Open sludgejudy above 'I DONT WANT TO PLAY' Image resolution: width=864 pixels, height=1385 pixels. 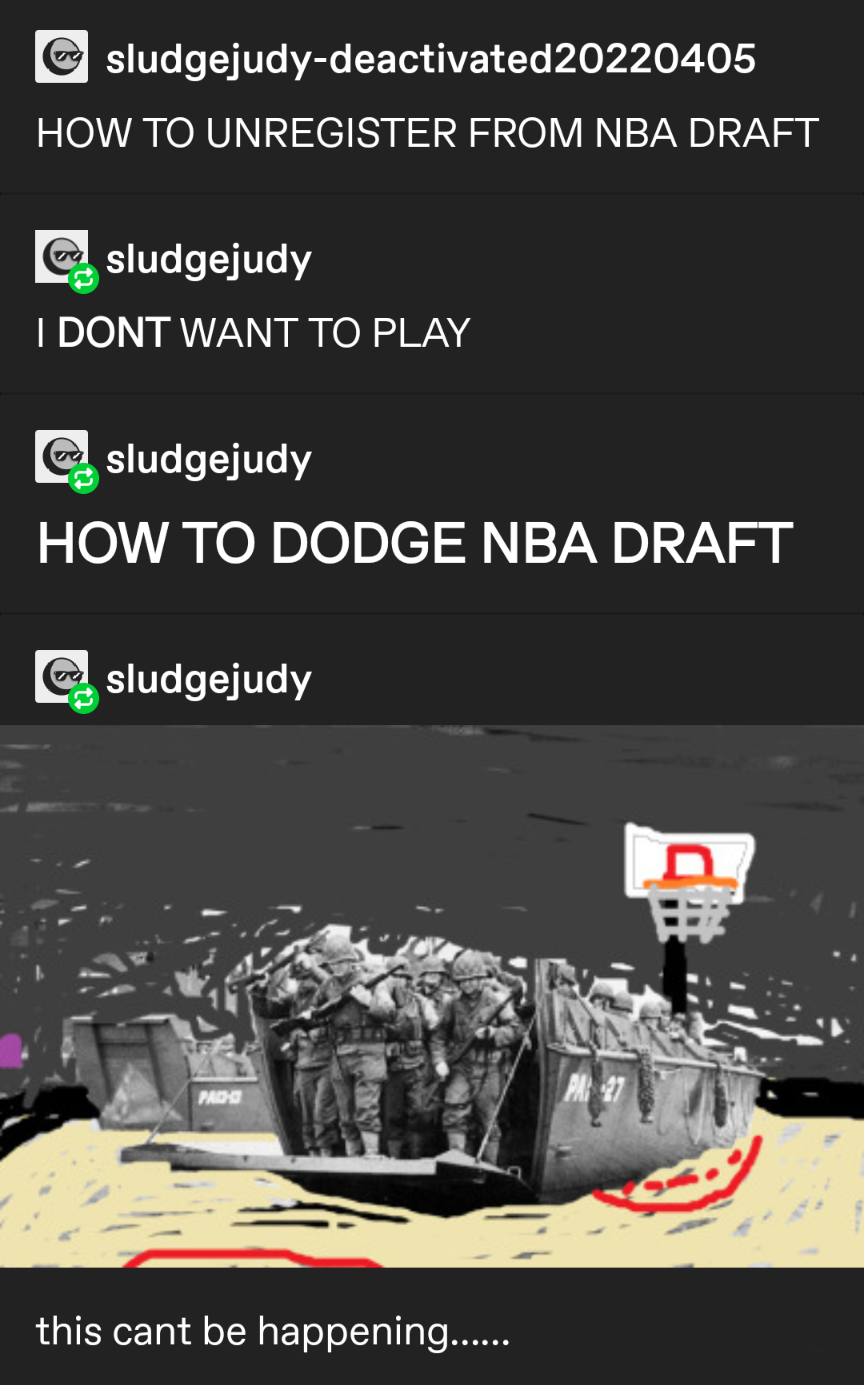pos(208,260)
